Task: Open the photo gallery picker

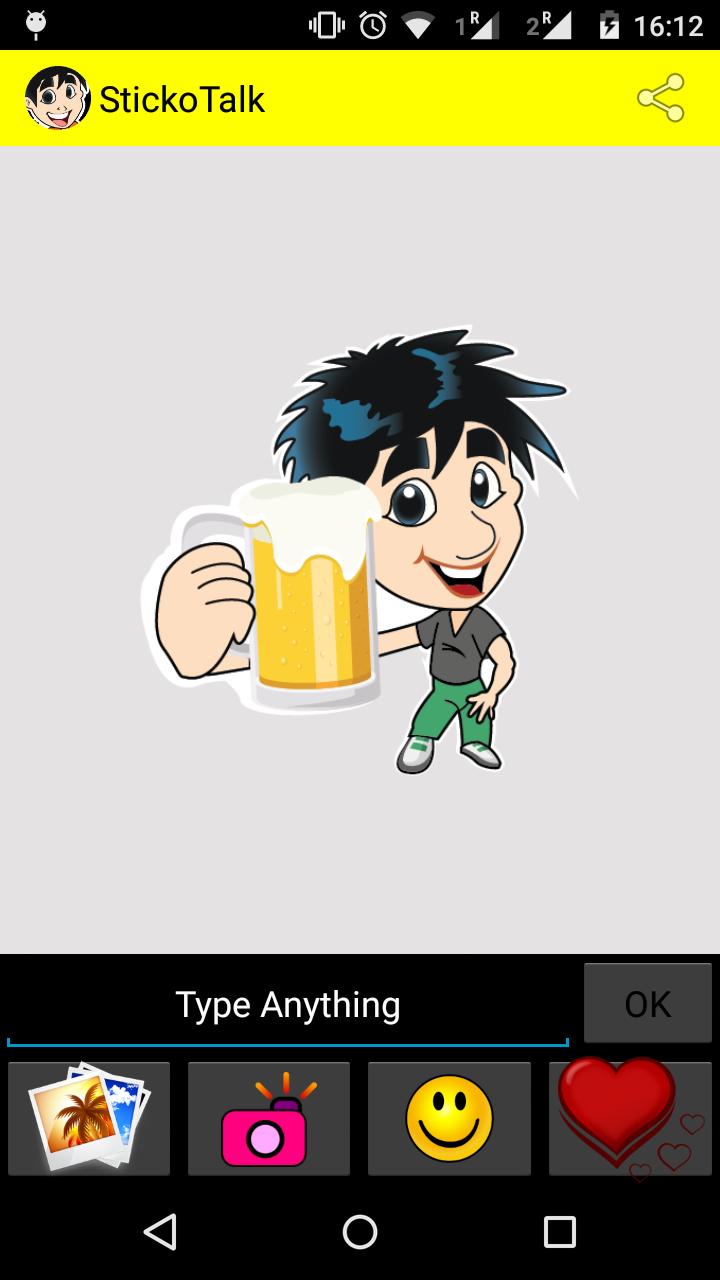Action: [x=89, y=1118]
